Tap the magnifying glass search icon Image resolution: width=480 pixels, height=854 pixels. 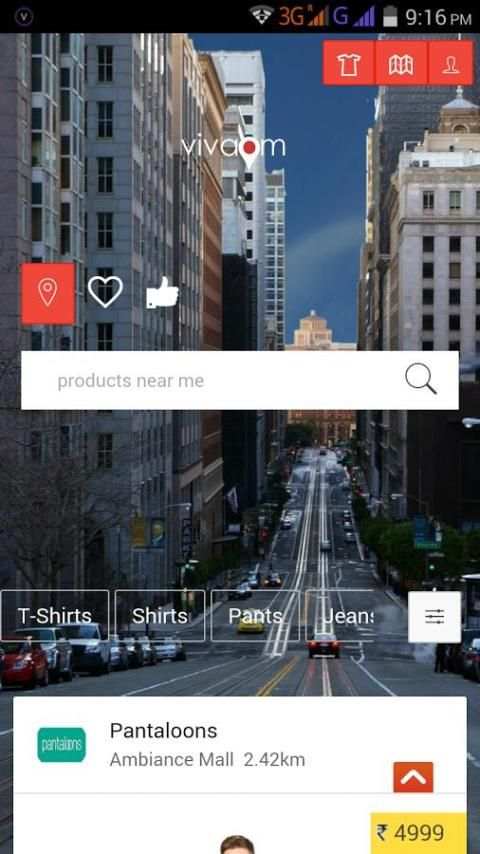click(421, 379)
